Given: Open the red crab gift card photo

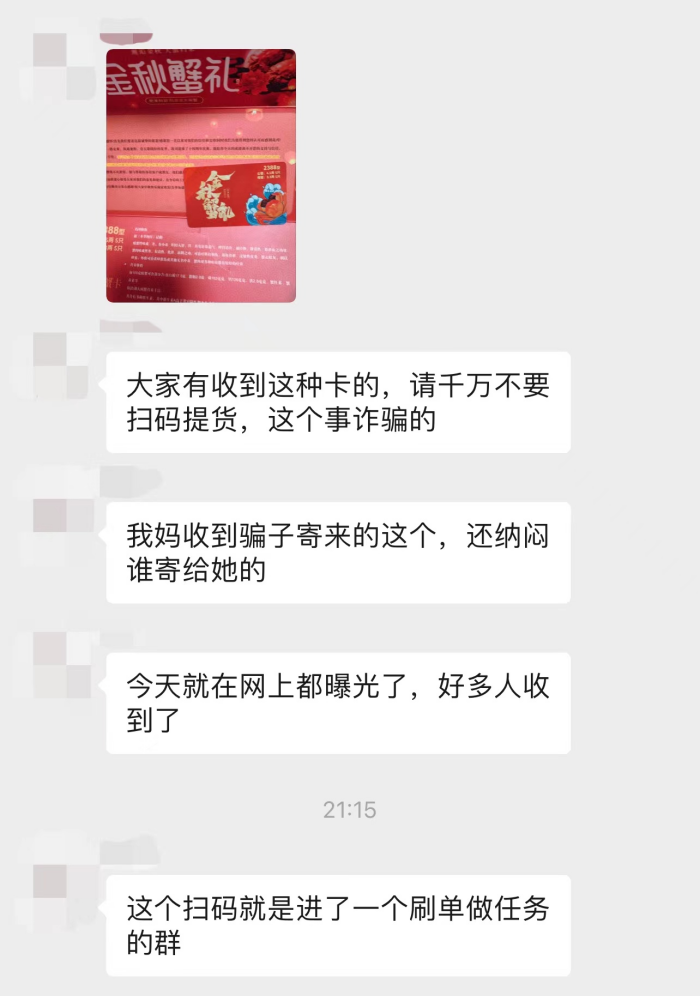Looking at the screenshot, I should pyautogui.click(x=201, y=176).
